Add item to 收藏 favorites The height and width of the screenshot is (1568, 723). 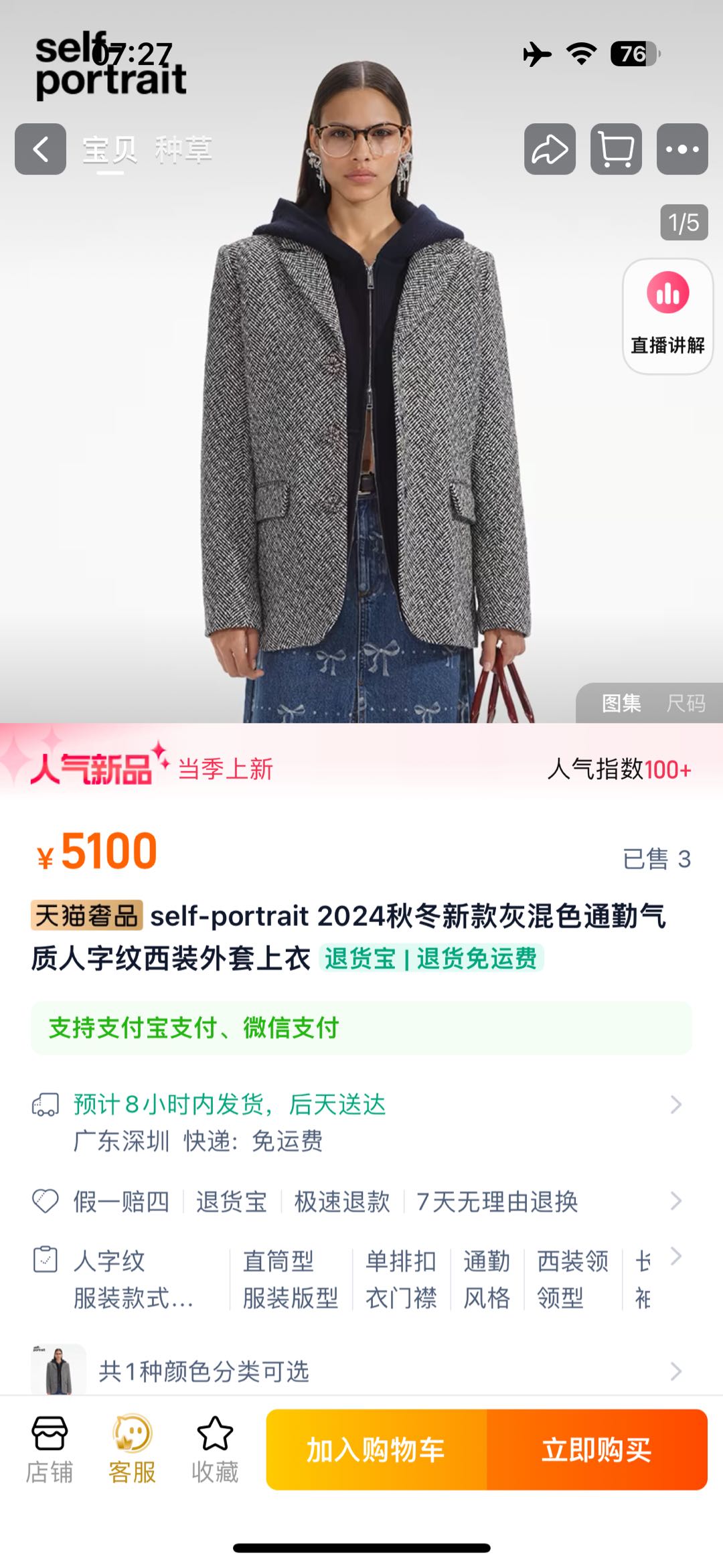215,1449
